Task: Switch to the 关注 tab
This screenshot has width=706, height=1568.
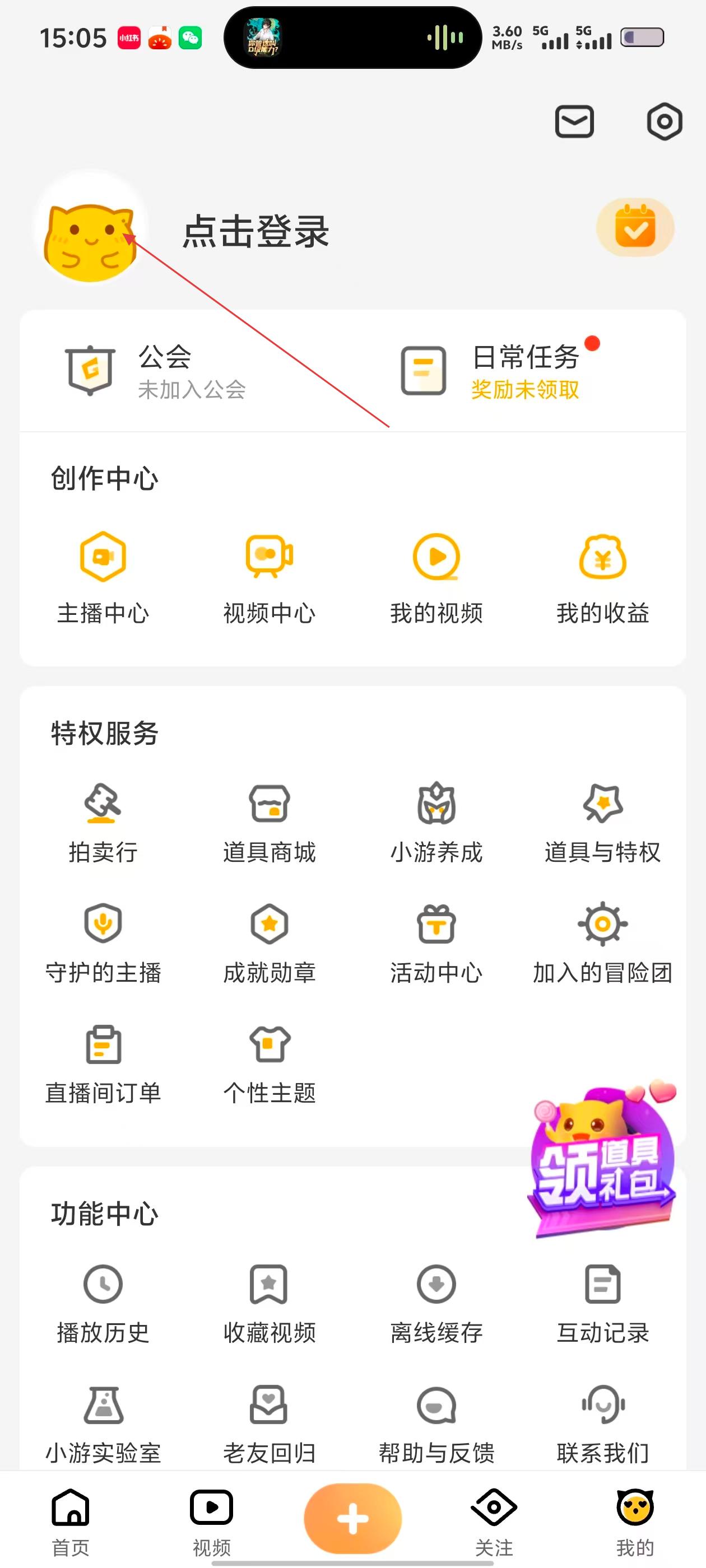Action: pos(494,1520)
